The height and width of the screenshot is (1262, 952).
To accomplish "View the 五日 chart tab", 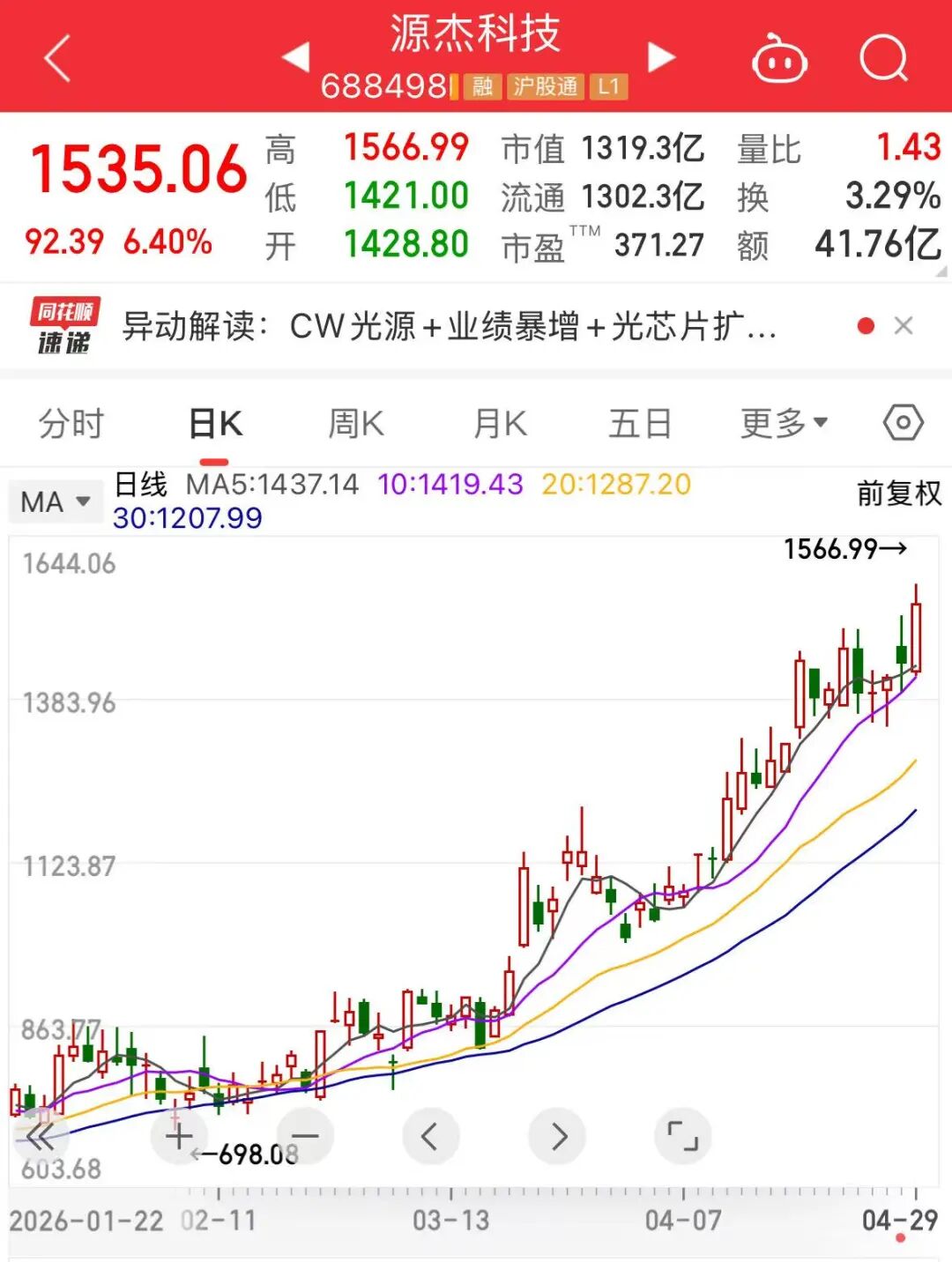I will click(640, 424).
